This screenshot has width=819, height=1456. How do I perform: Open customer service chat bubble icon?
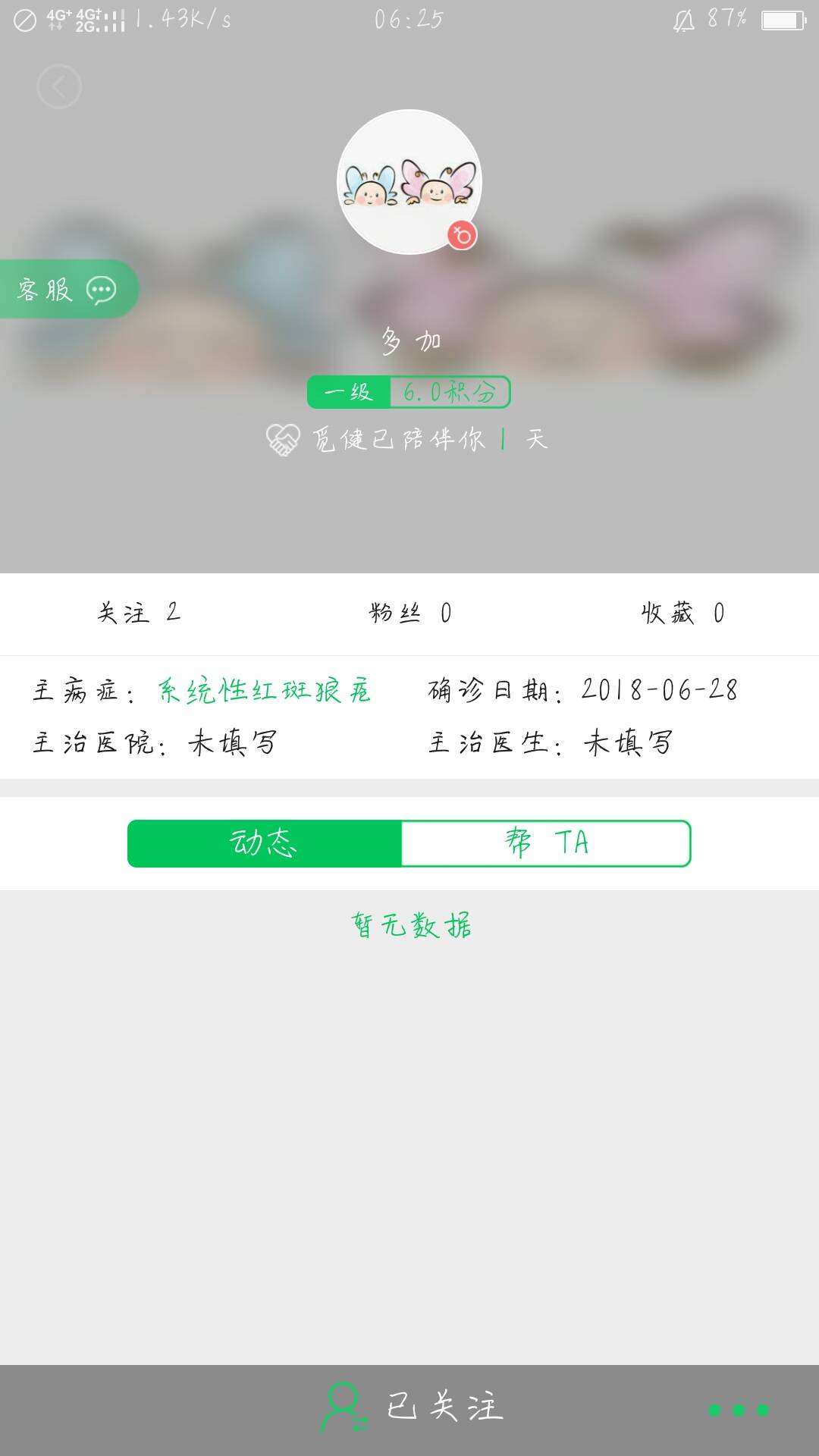[x=101, y=290]
